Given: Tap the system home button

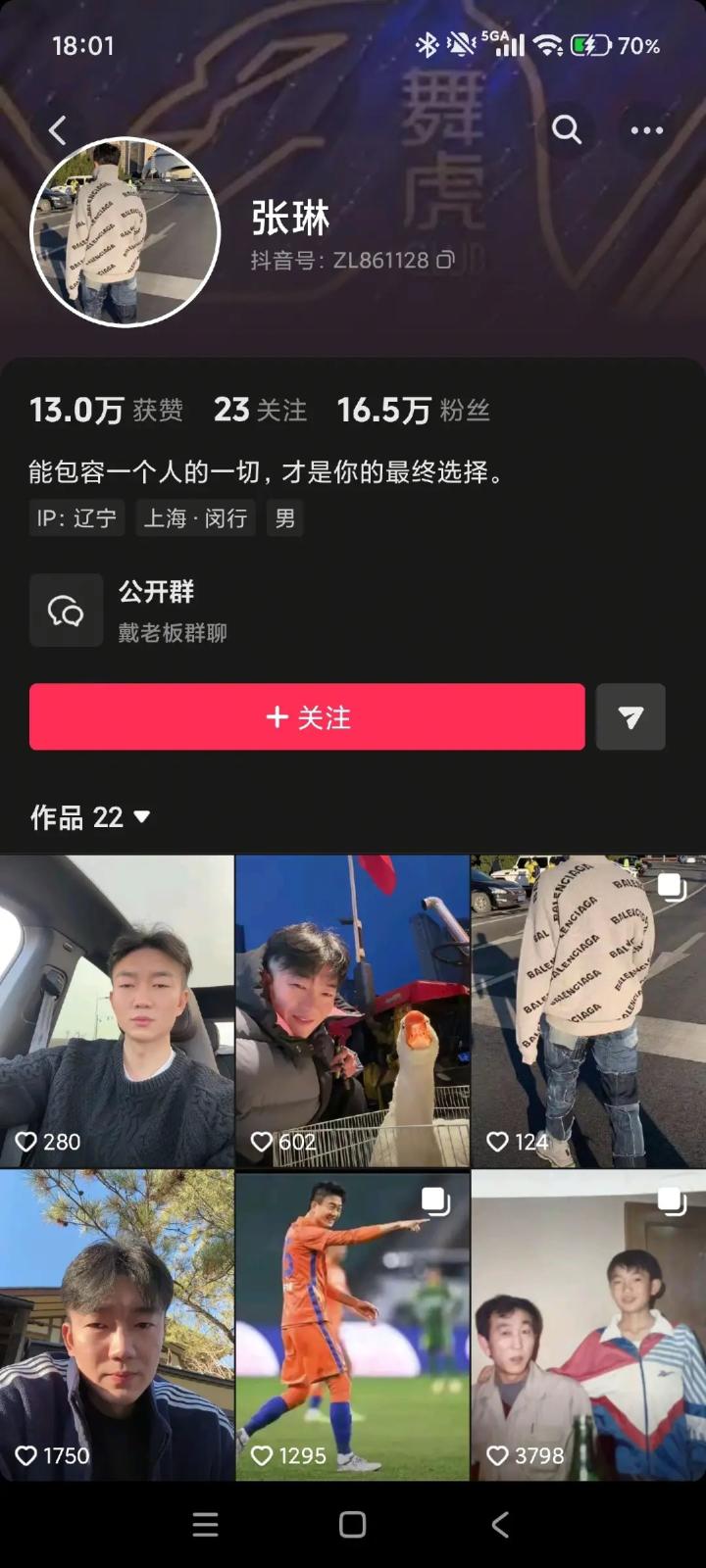Looking at the screenshot, I should click(x=352, y=1525).
